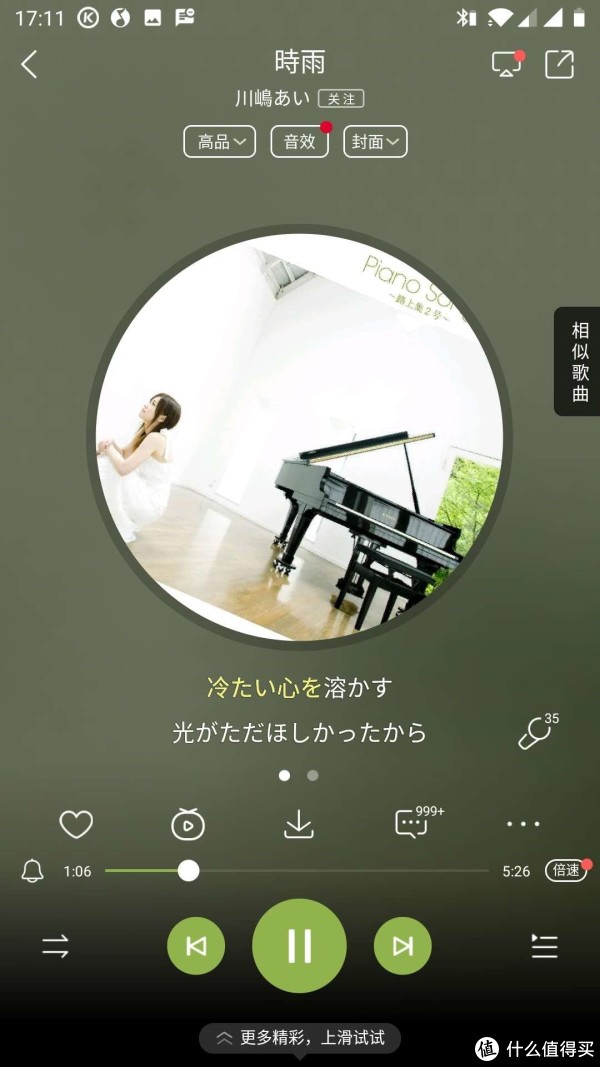The width and height of the screenshot is (600, 1067).
Task: Go back using the top-left arrow
Action: (29, 65)
